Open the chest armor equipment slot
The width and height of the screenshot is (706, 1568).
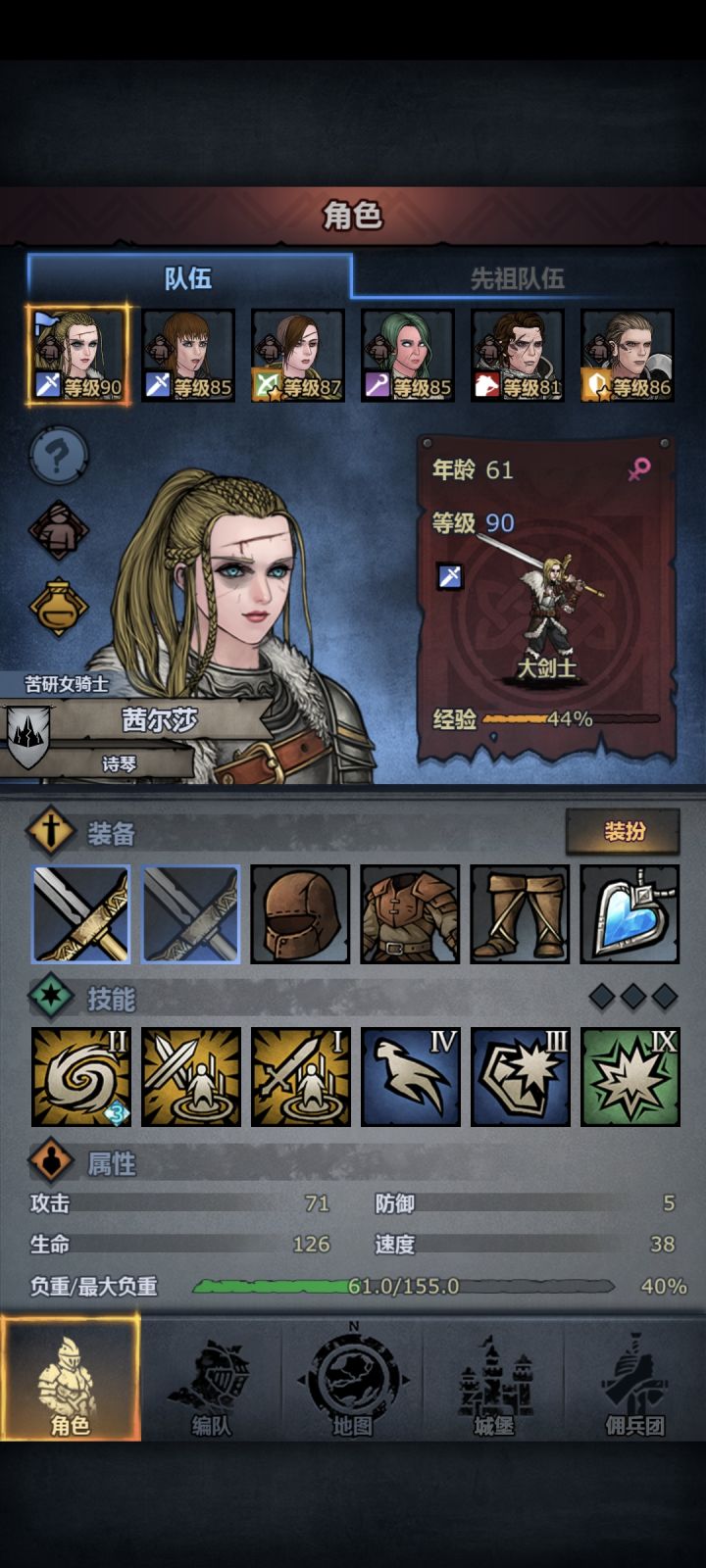pos(410,914)
